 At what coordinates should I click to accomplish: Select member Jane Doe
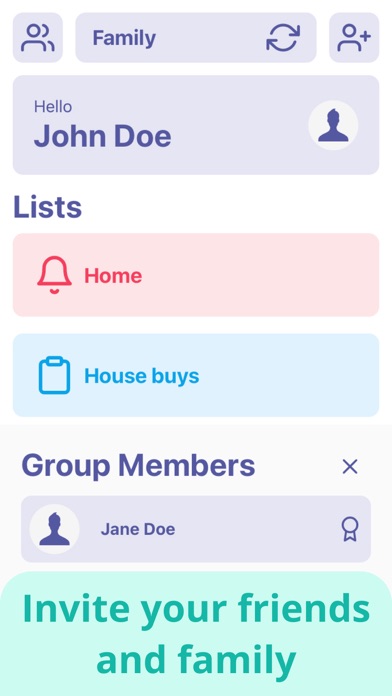click(196, 529)
